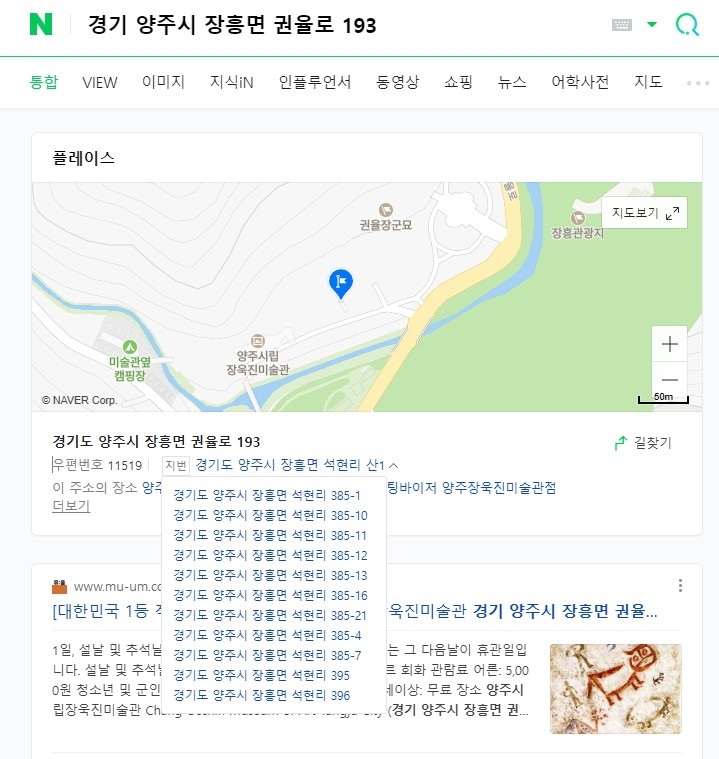This screenshot has height=759, width=719.
Task: Open the full map with 지도보기
Action: 645,213
